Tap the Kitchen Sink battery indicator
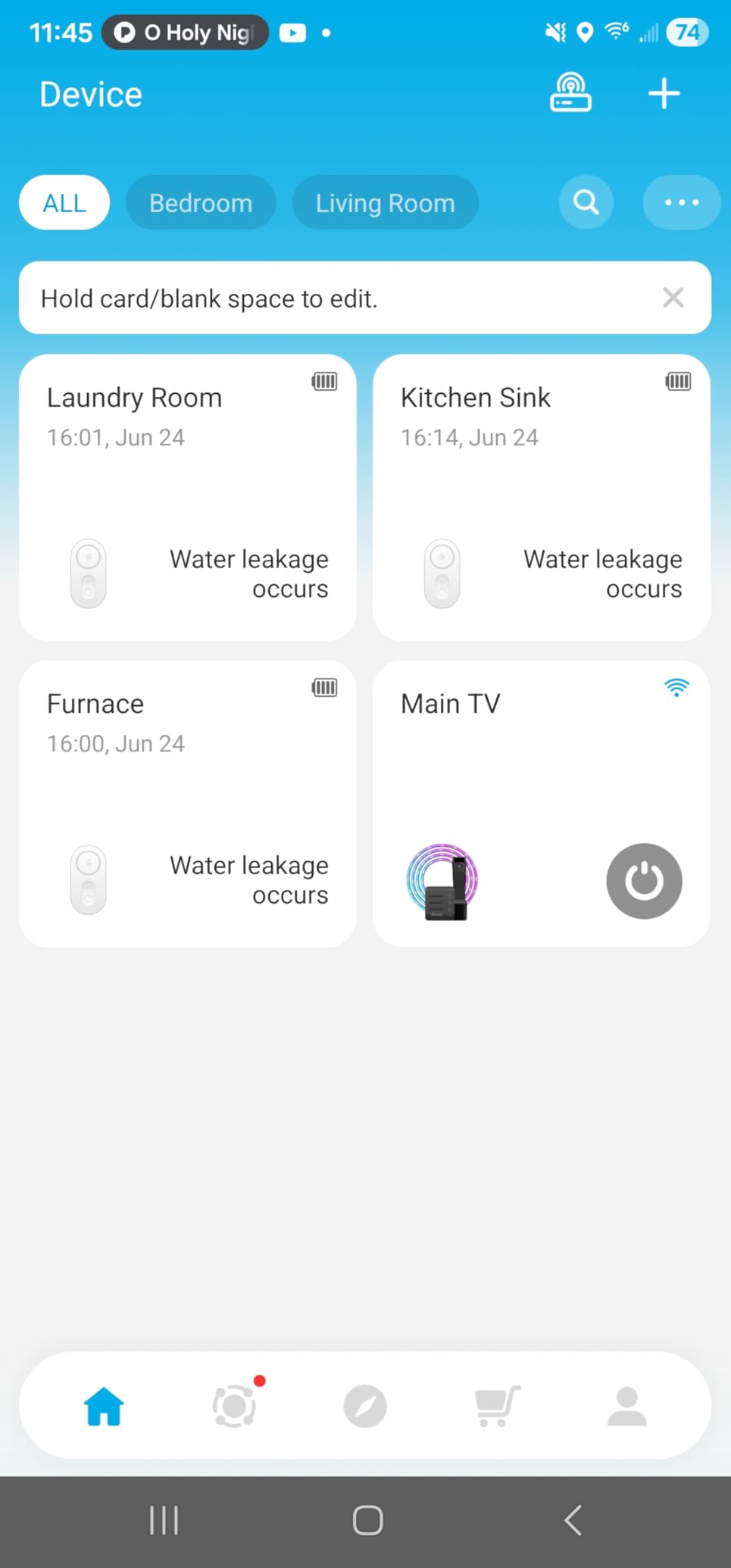The height and width of the screenshot is (1568, 731). click(x=678, y=382)
